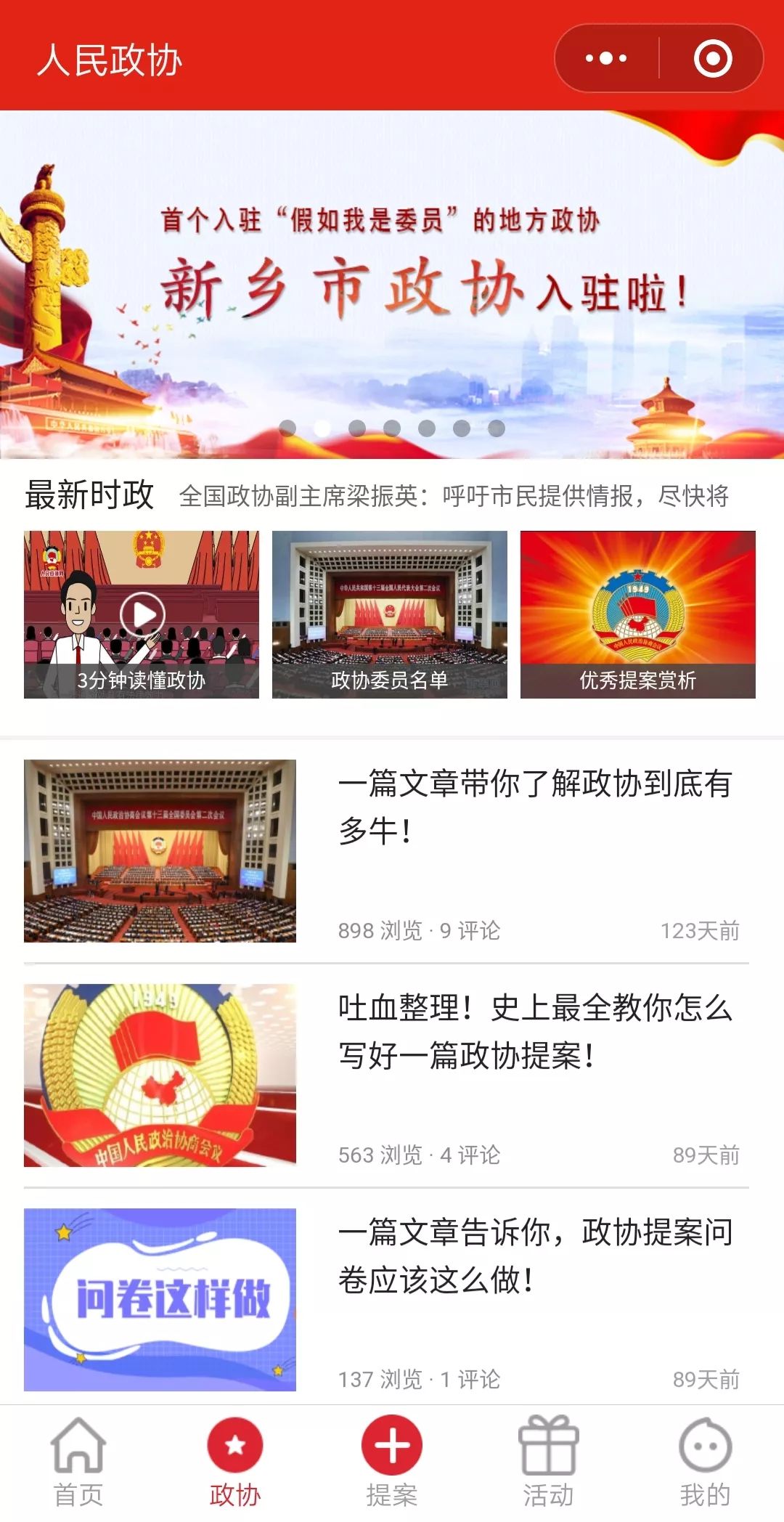Open article 吐血整理 史上最全教你怎么写好一篇政协提案
Image resolution: width=784 pixels, height=1522 pixels.
coord(535,1031)
